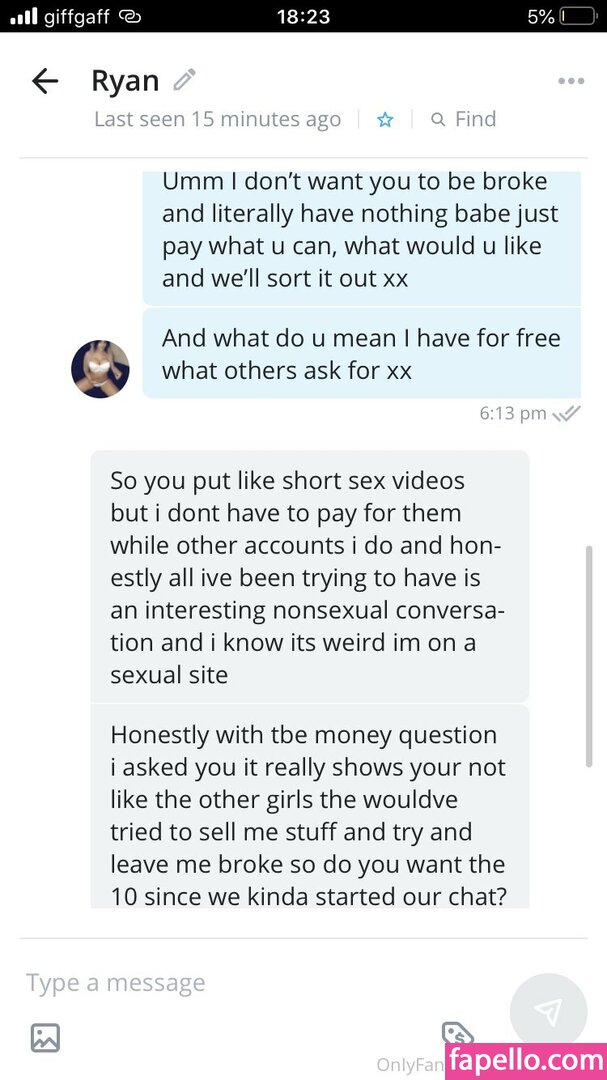
Task: Tap Find to search the chat
Action: click(x=463, y=119)
